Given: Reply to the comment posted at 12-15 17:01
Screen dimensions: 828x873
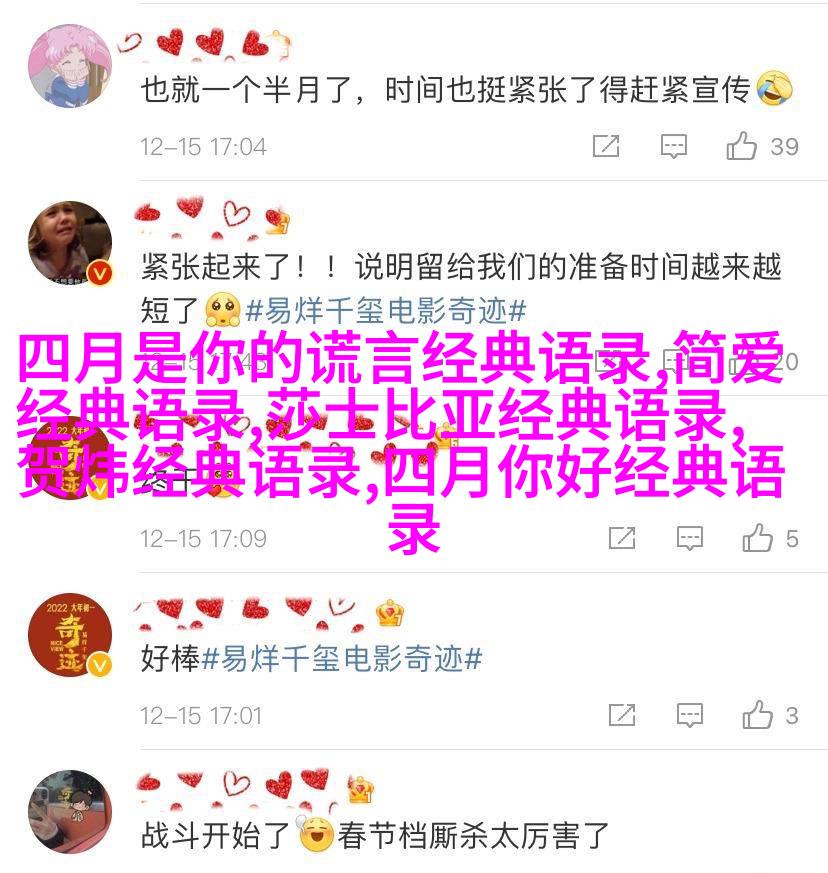Looking at the screenshot, I should [689, 716].
